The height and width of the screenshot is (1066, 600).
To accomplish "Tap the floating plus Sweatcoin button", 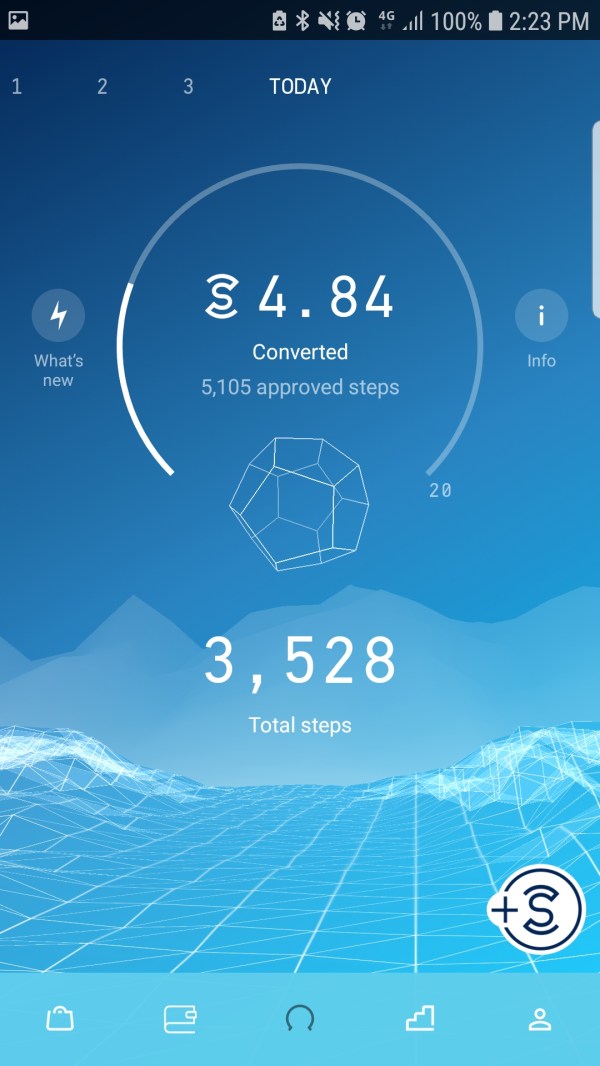I will point(536,909).
